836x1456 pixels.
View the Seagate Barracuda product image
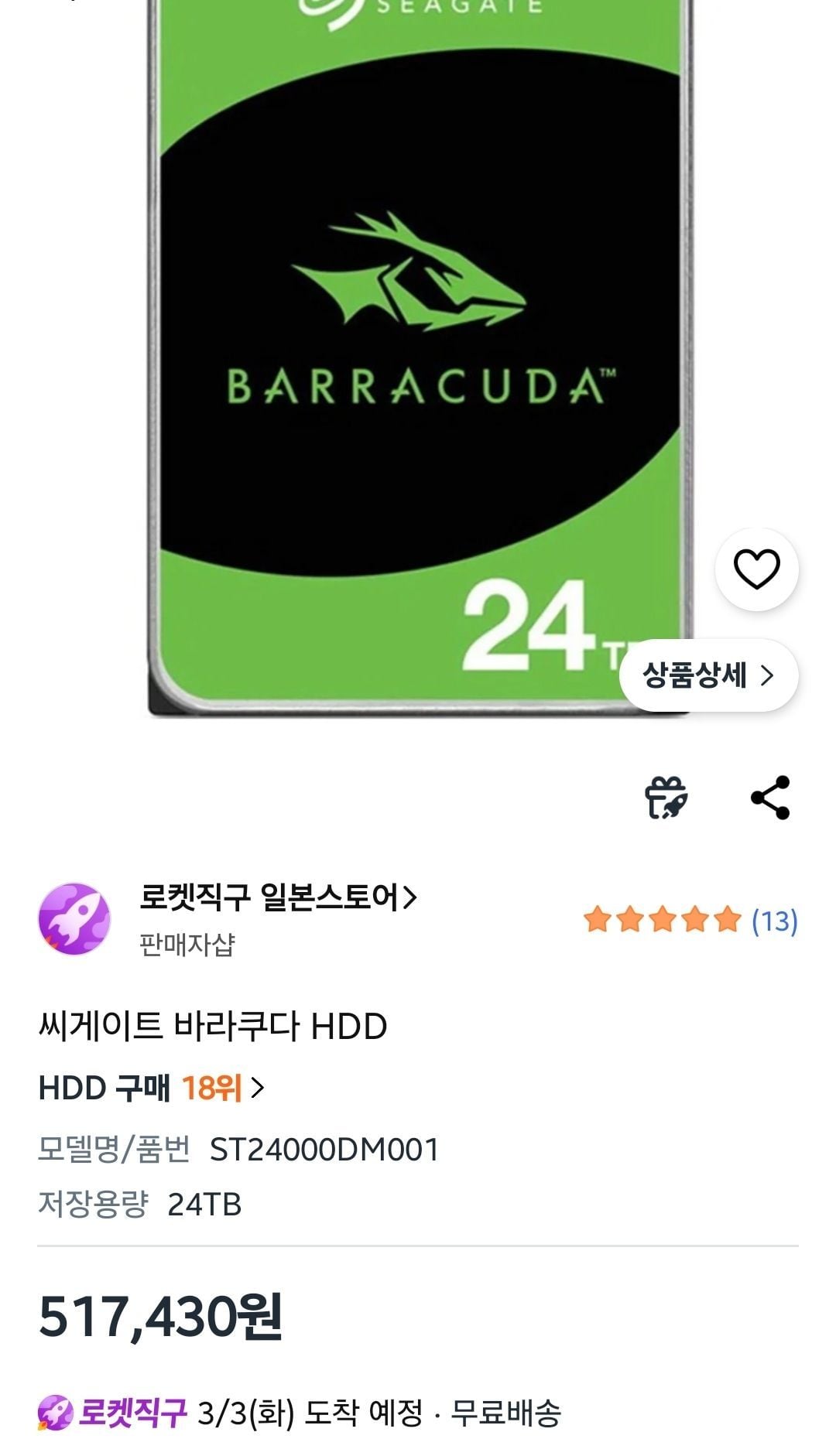tap(418, 348)
